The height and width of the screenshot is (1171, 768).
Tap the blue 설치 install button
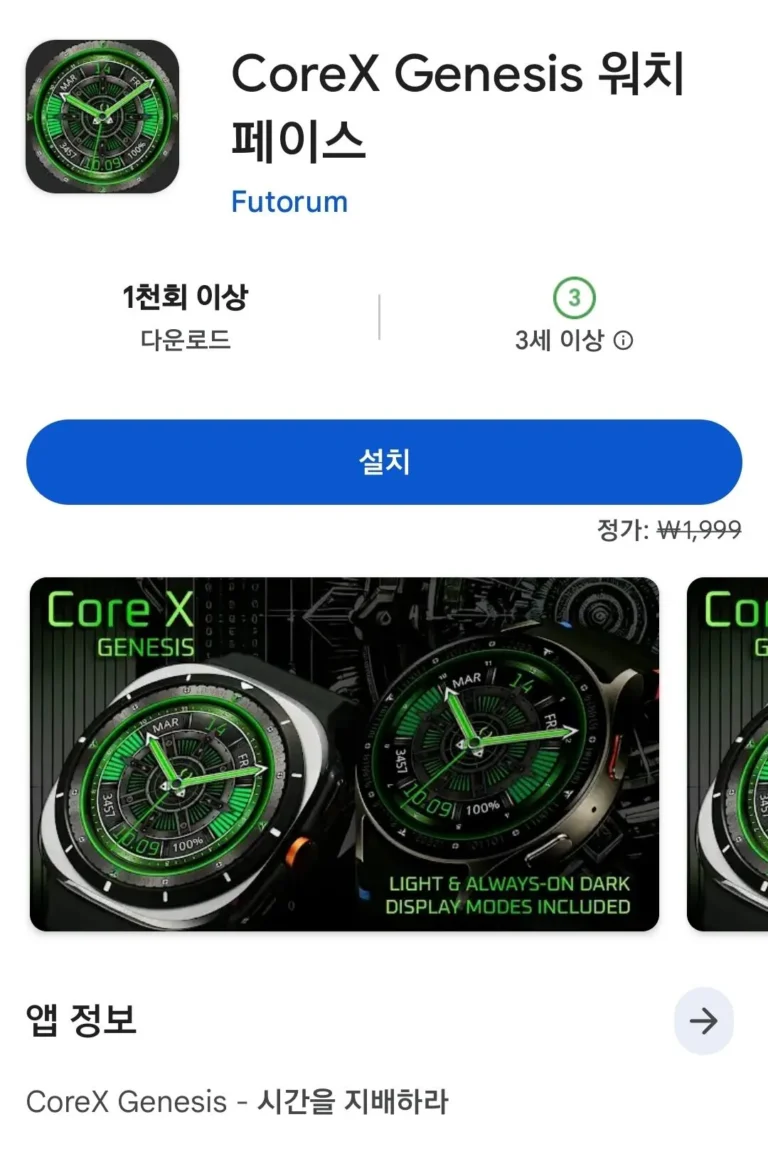[384, 462]
